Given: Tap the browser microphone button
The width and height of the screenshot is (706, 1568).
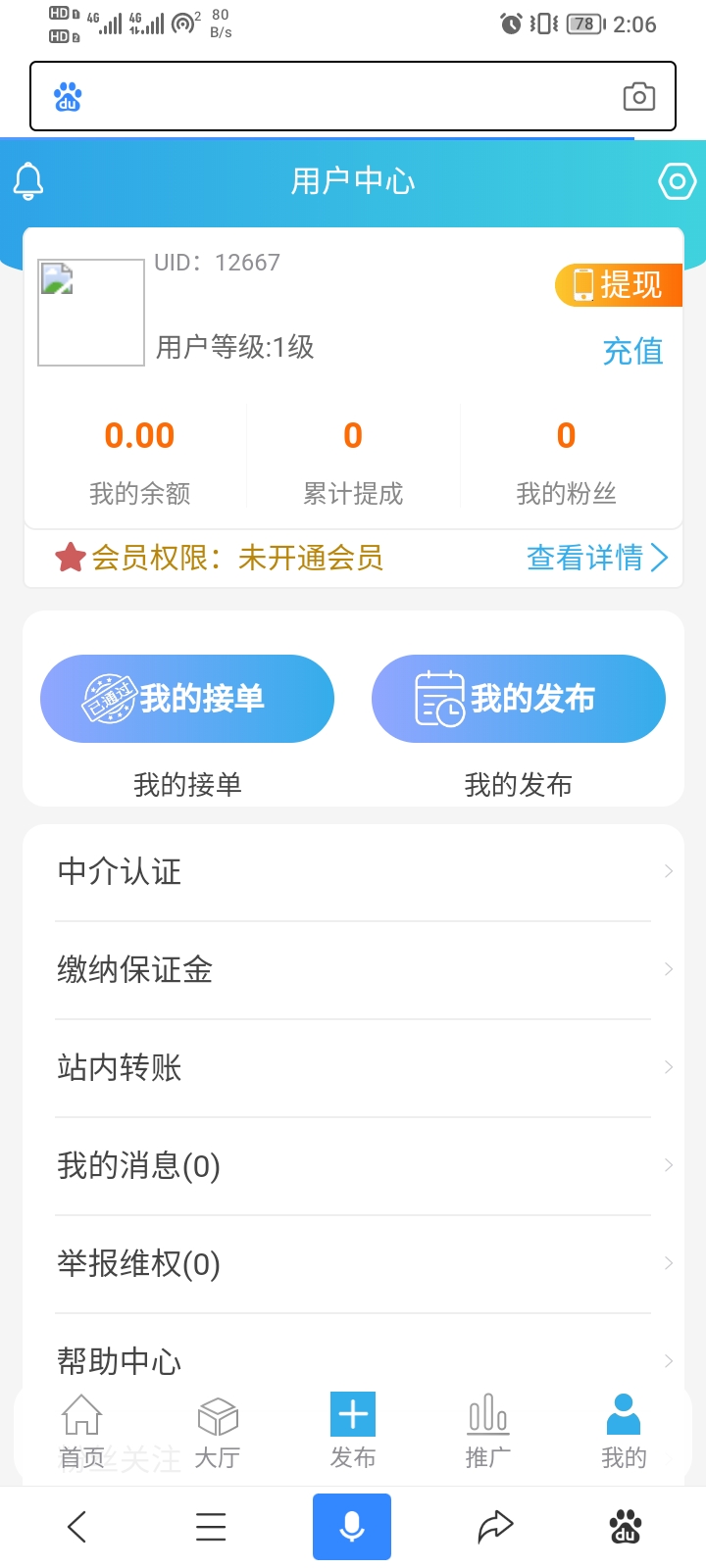Looking at the screenshot, I should [x=352, y=1526].
